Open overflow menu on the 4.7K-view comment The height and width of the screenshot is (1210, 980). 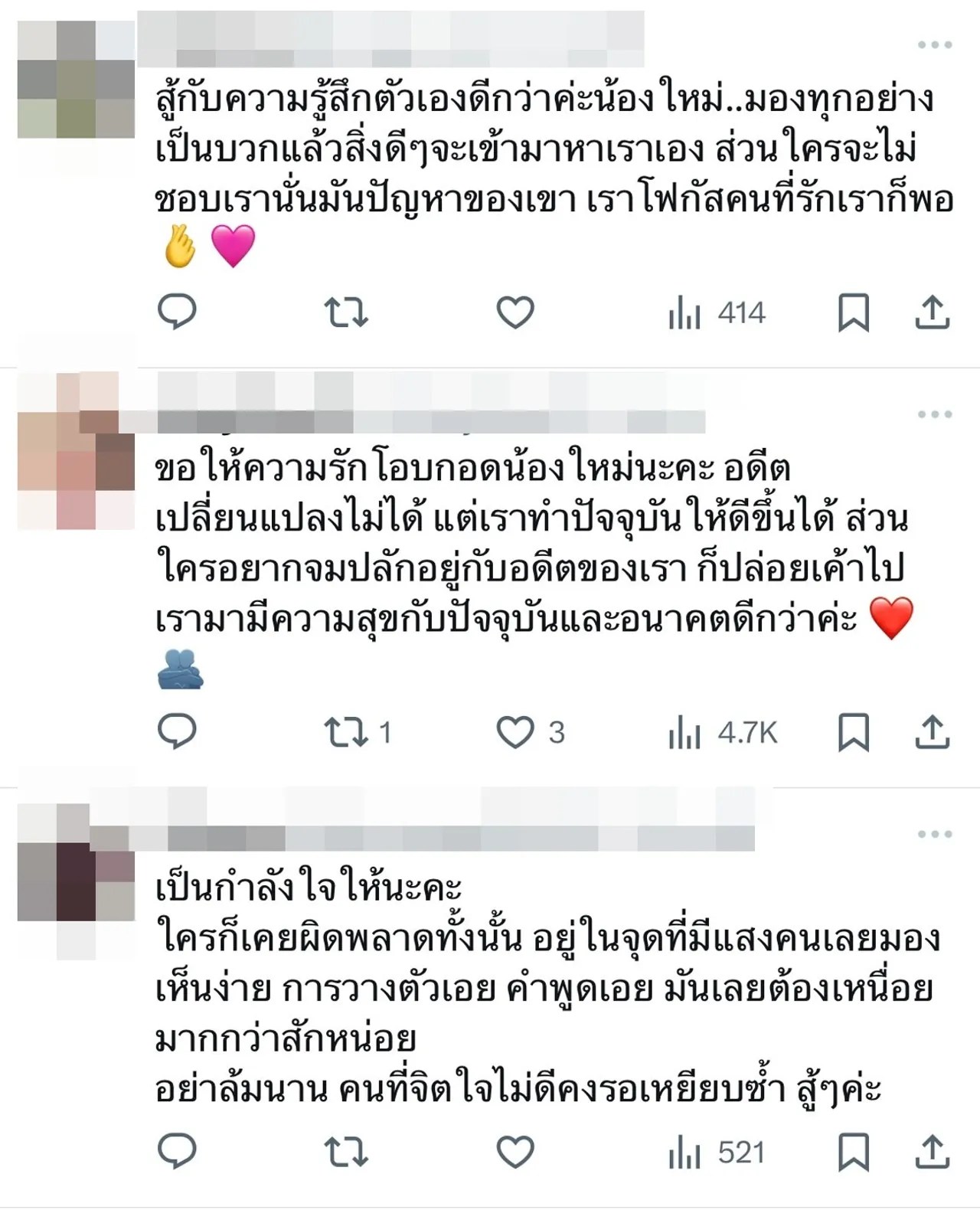tap(934, 414)
